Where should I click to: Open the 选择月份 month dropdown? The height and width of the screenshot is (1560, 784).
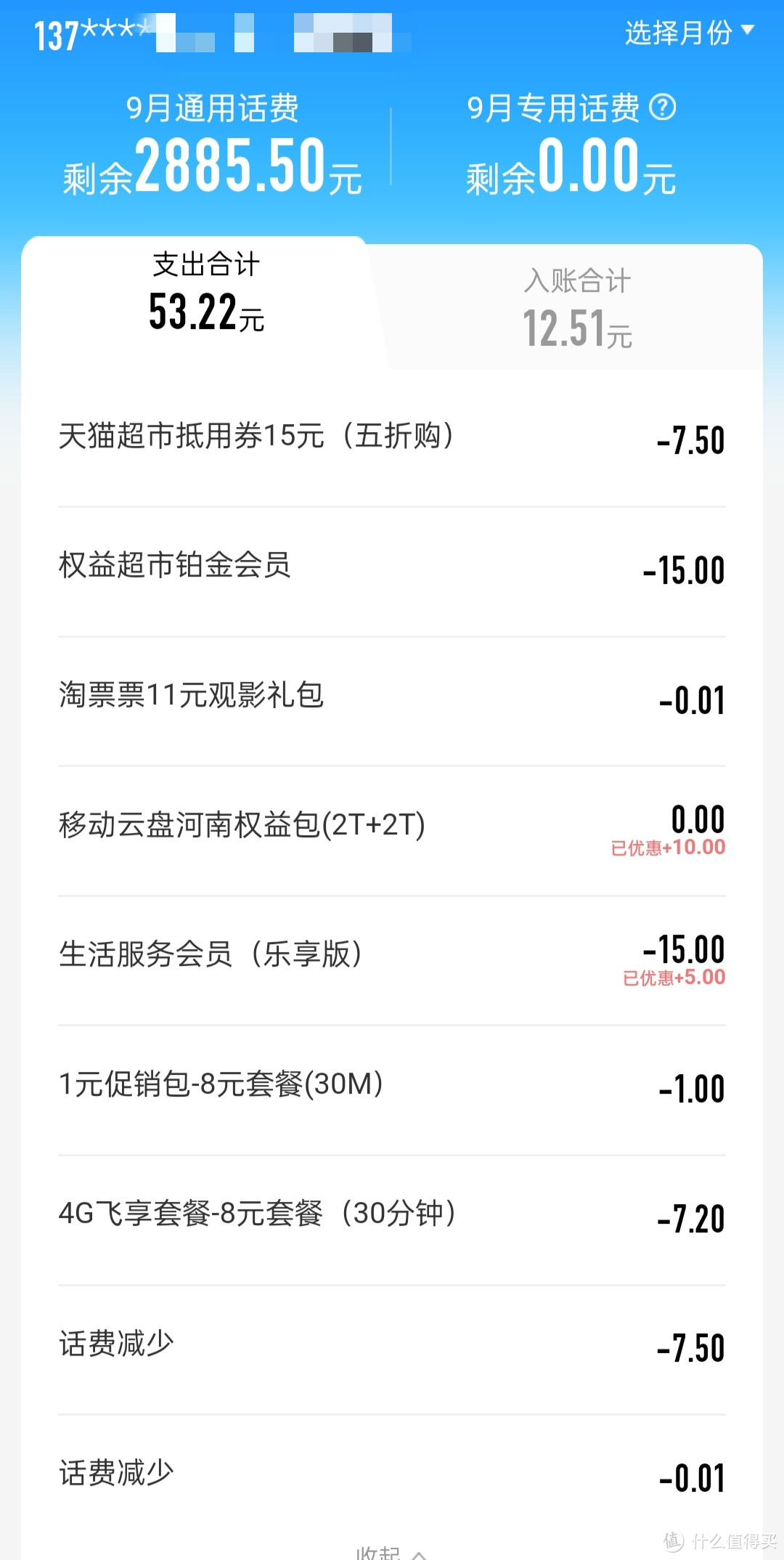pyautogui.click(x=690, y=33)
